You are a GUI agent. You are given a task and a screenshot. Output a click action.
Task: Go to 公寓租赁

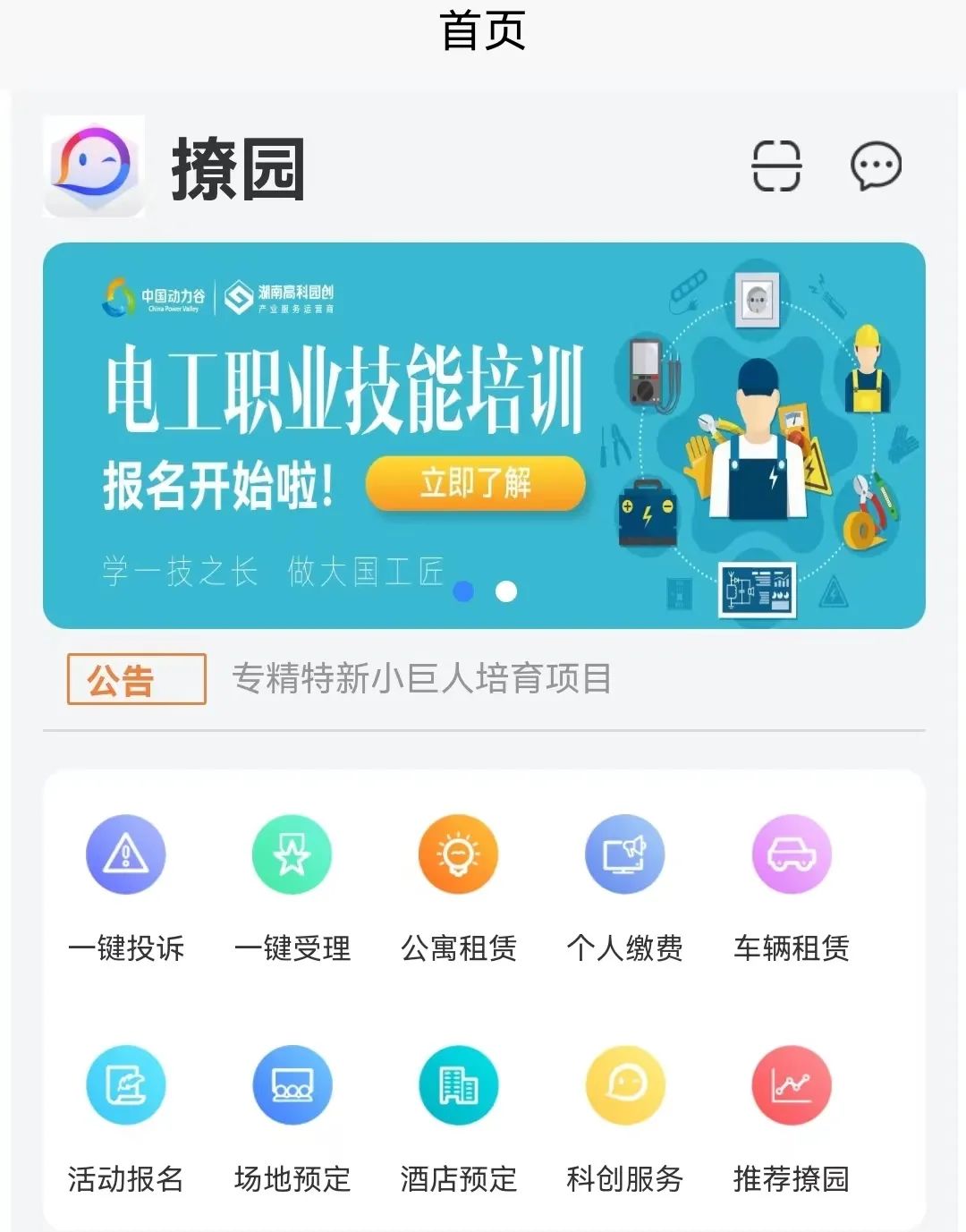[x=459, y=886]
